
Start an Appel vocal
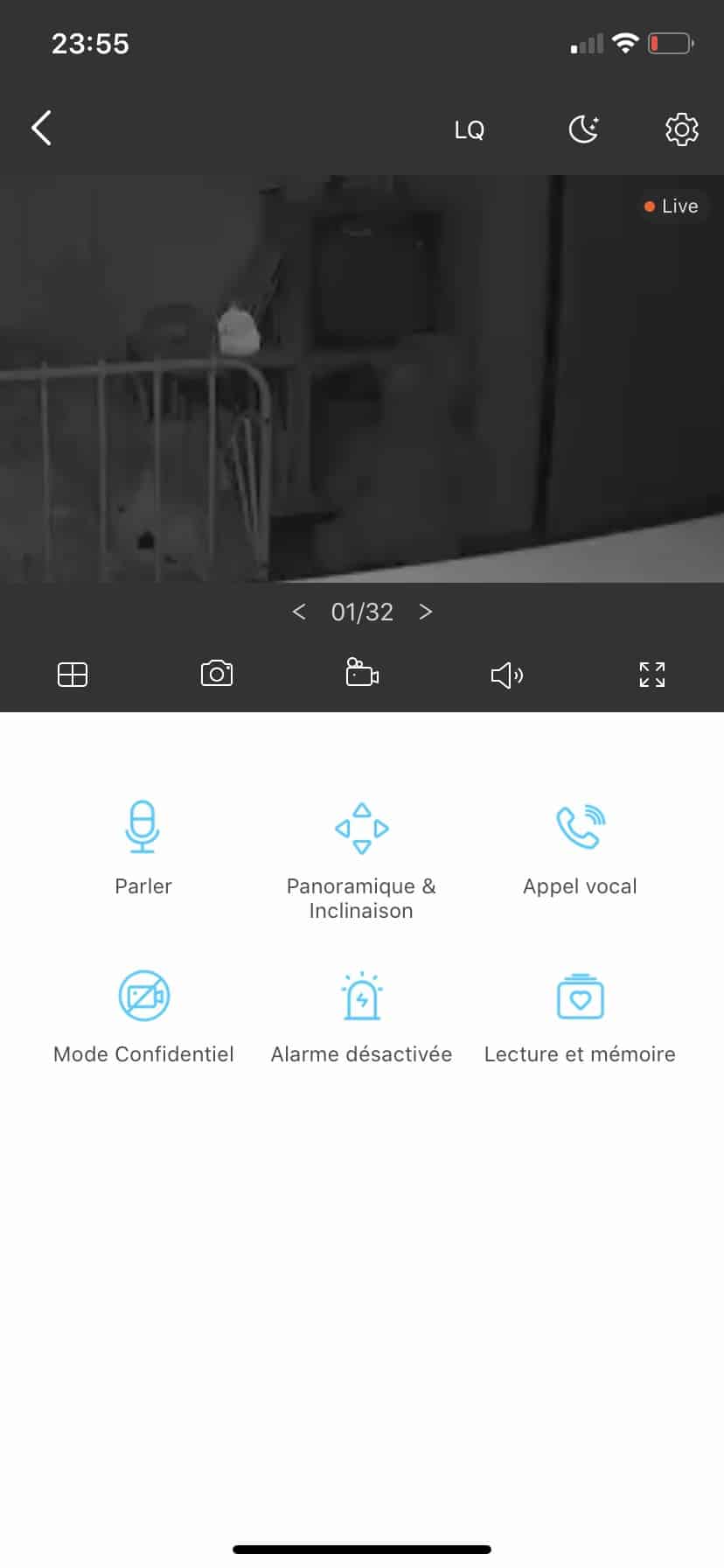click(x=580, y=847)
